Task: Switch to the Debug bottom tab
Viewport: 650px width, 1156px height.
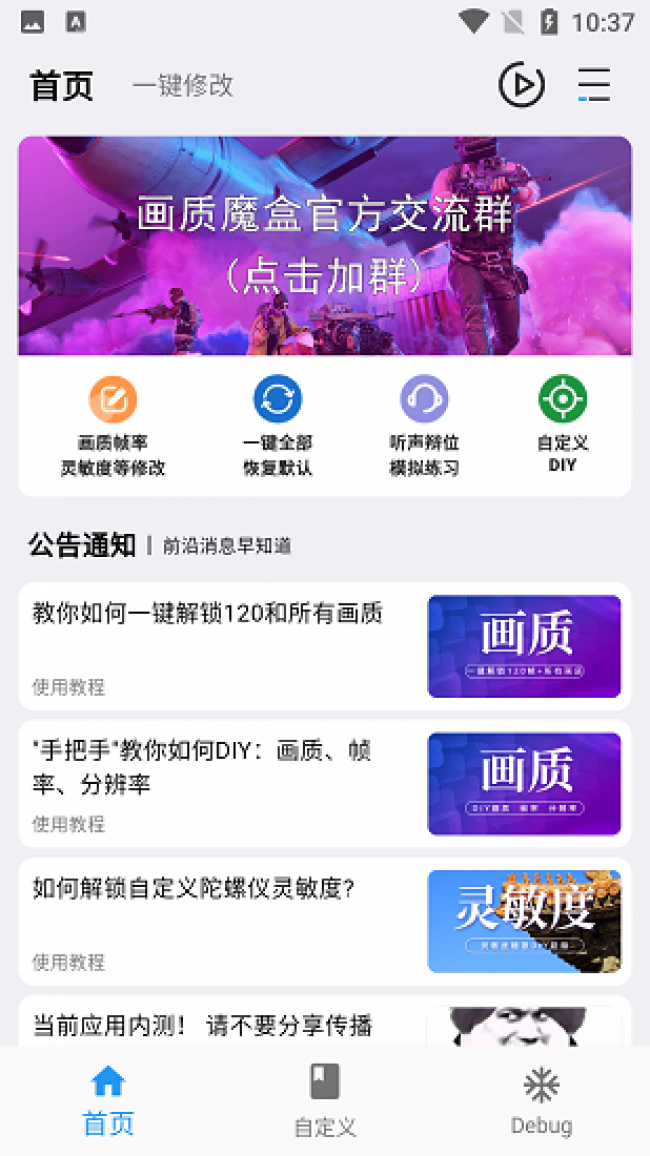Action: [541, 1100]
